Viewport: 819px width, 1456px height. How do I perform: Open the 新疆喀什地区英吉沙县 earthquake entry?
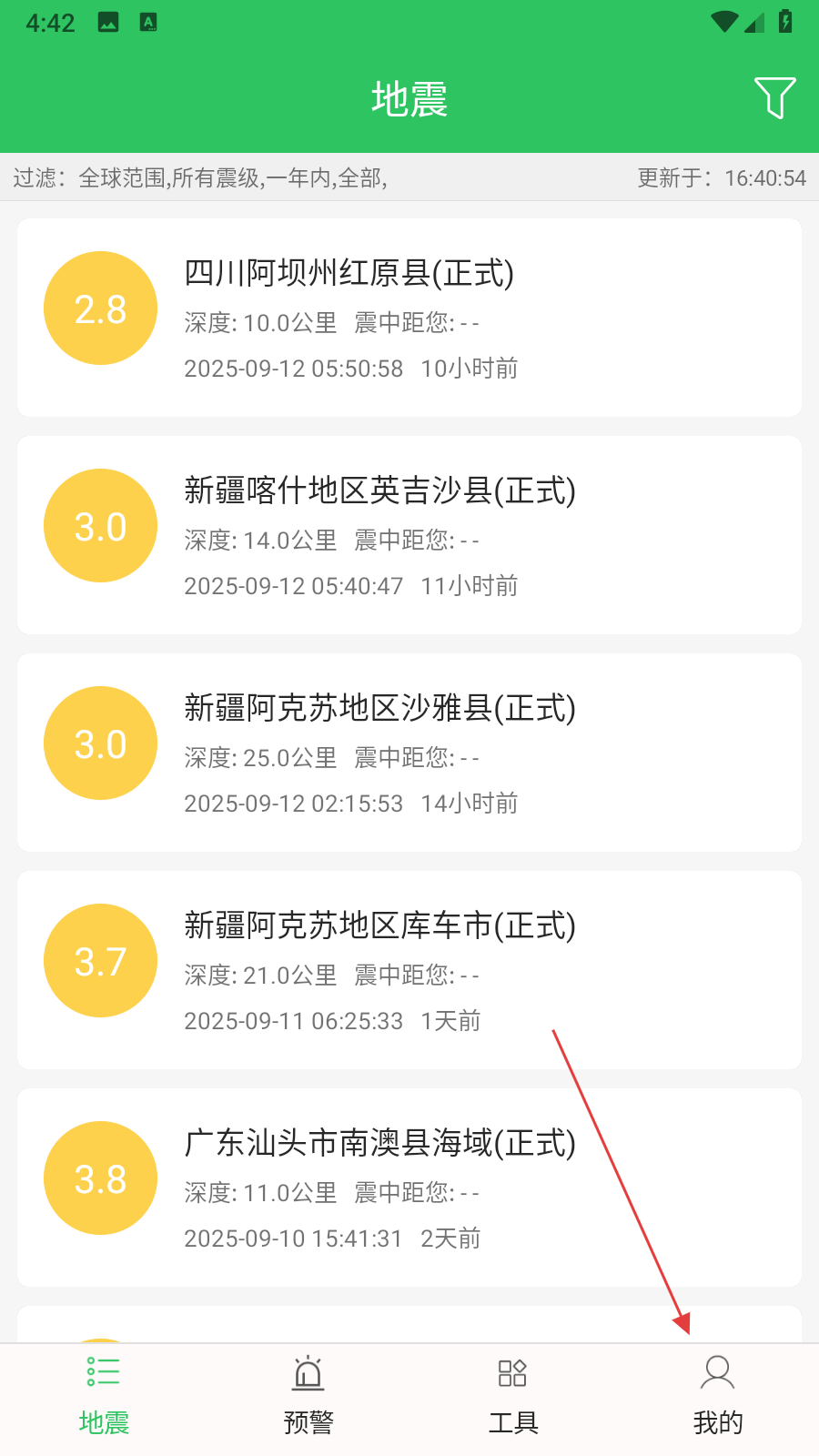pos(409,535)
